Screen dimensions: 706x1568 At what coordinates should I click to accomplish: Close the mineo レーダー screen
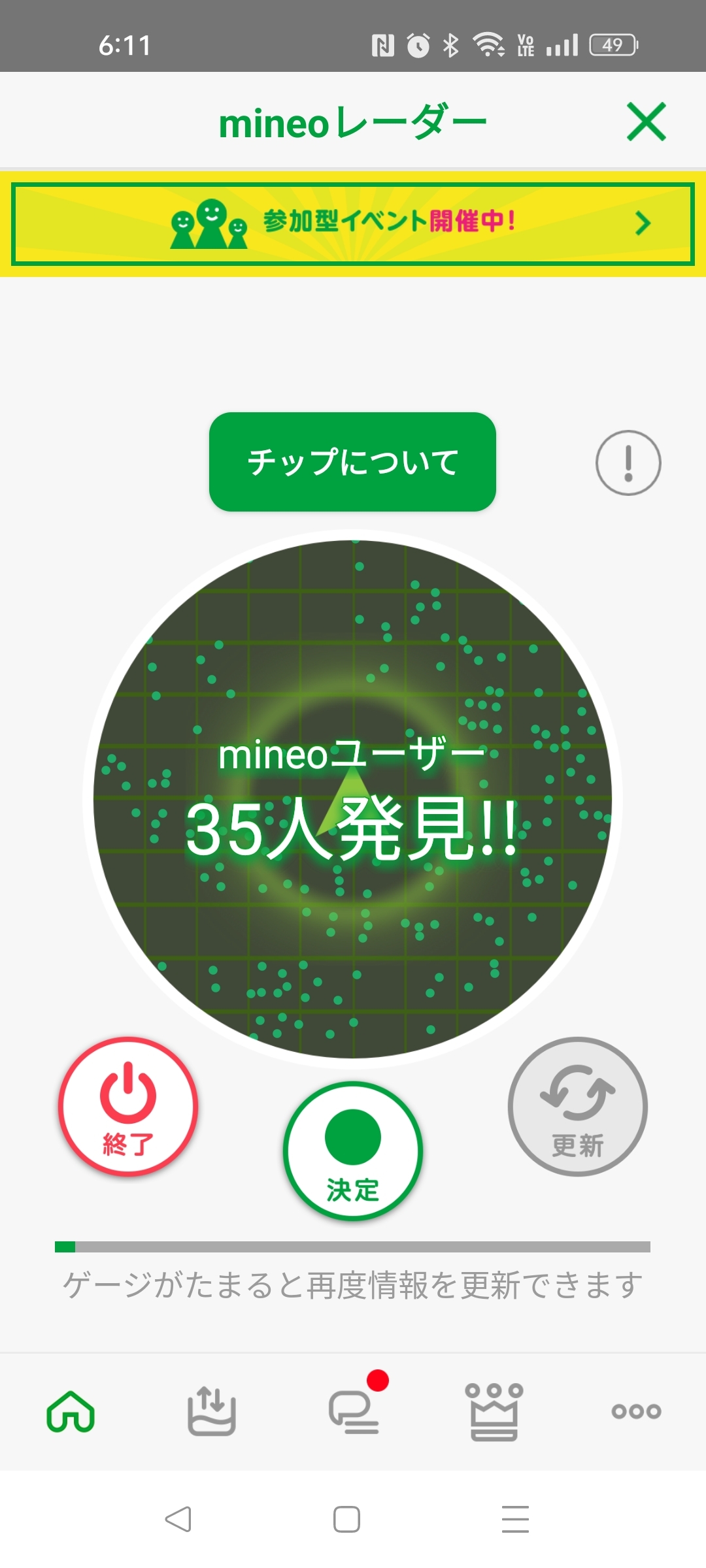coord(646,122)
